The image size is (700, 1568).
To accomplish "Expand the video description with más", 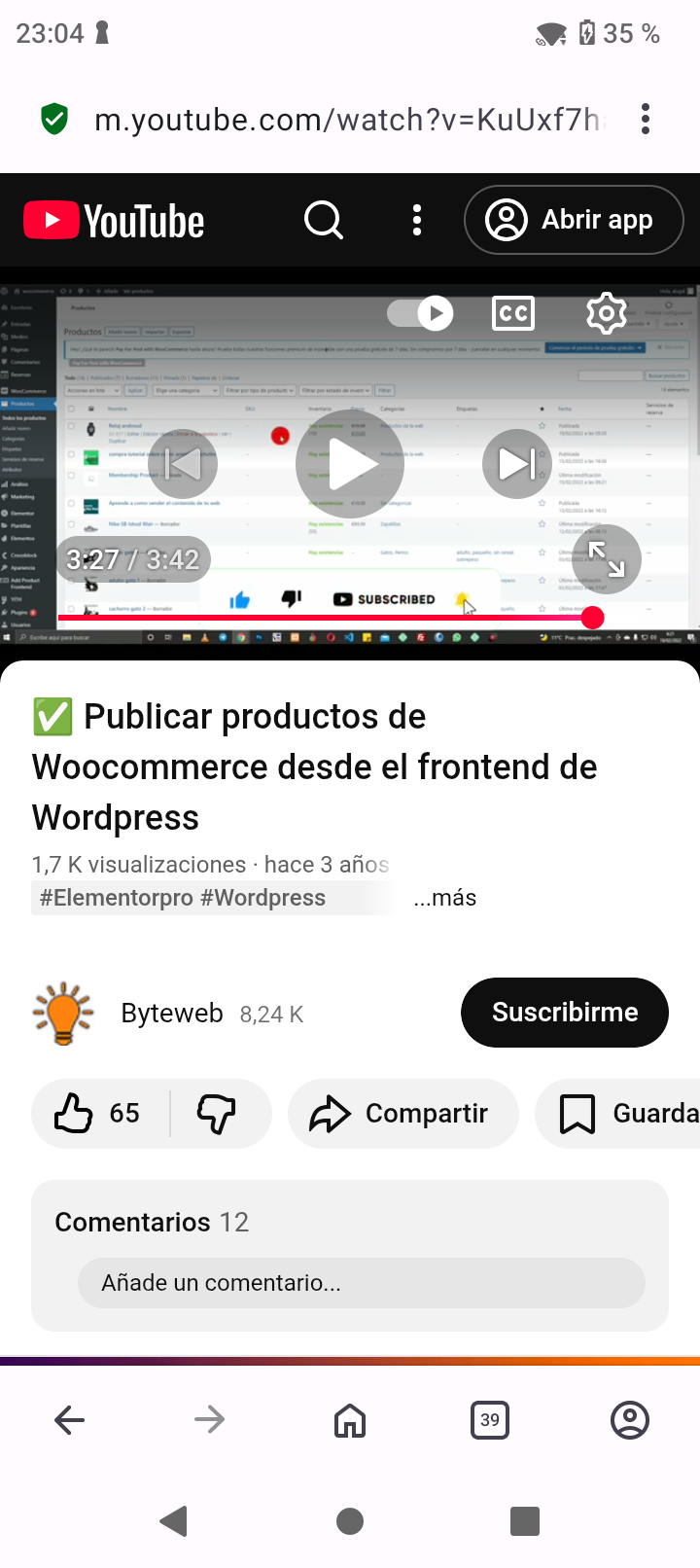I will 444,897.
